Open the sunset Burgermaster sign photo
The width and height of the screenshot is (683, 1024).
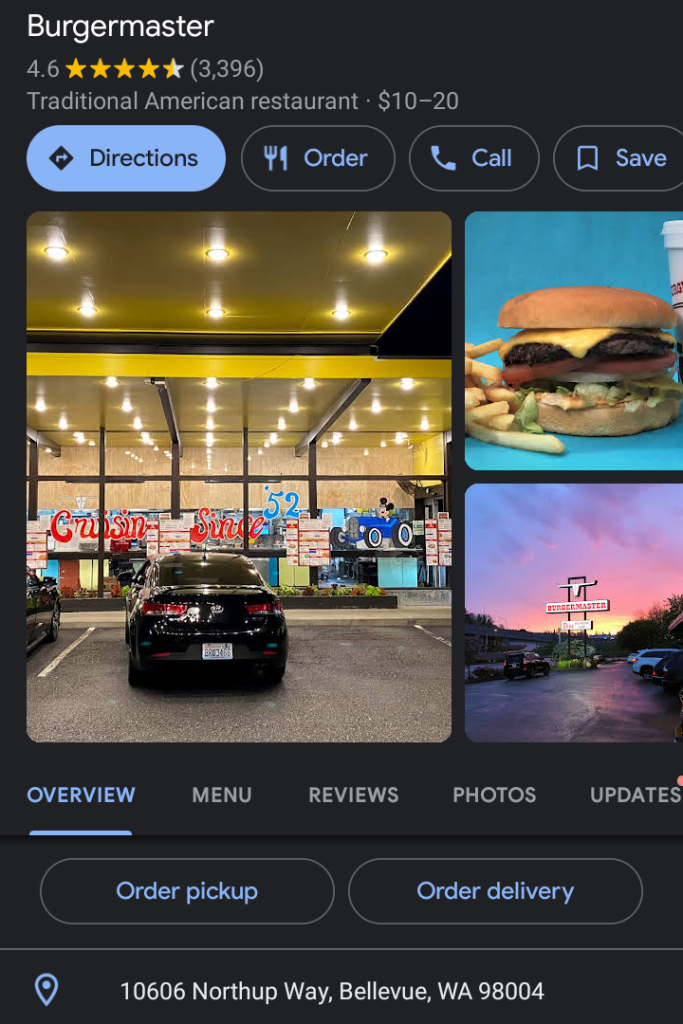[573, 612]
